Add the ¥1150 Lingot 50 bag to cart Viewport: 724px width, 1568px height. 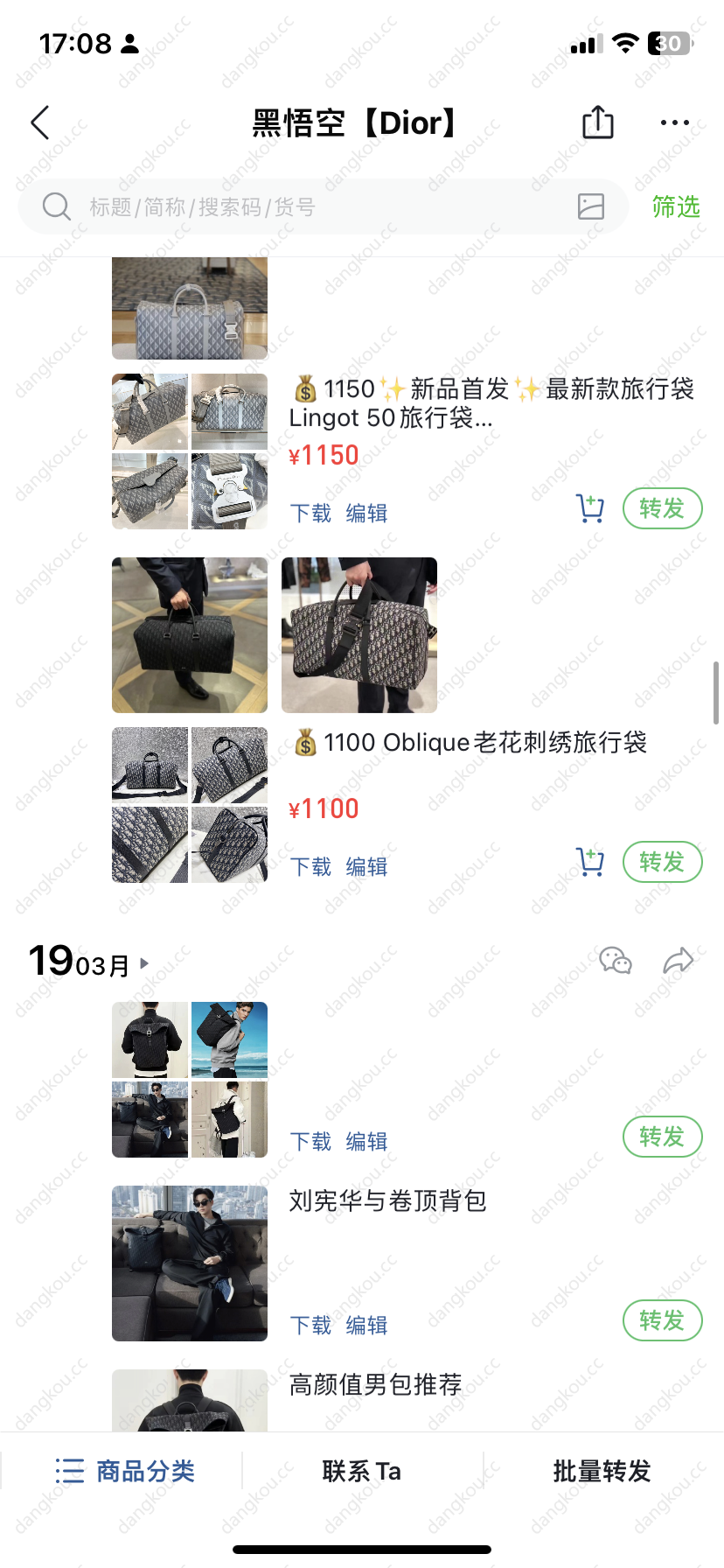click(590, 508)
